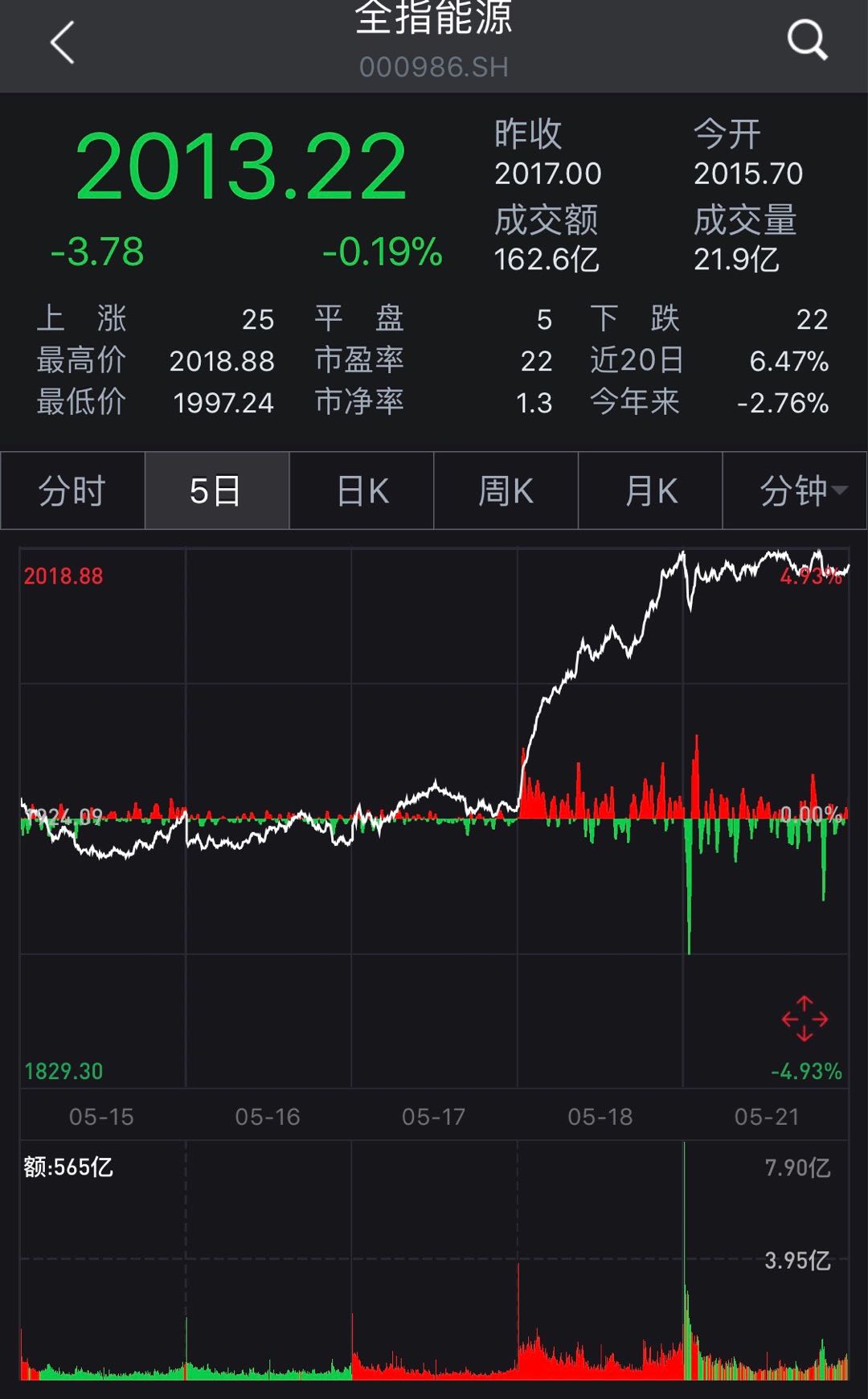Show the 日K chart
This screenshot has width=868, height=1399.
tap(362, 490)
